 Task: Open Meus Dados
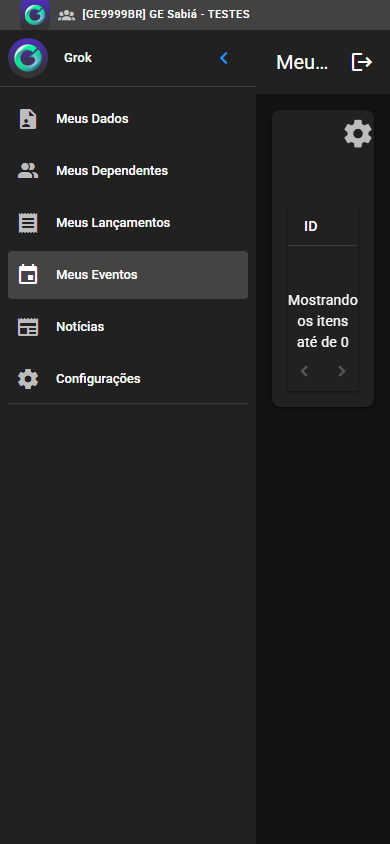(128, 118)
